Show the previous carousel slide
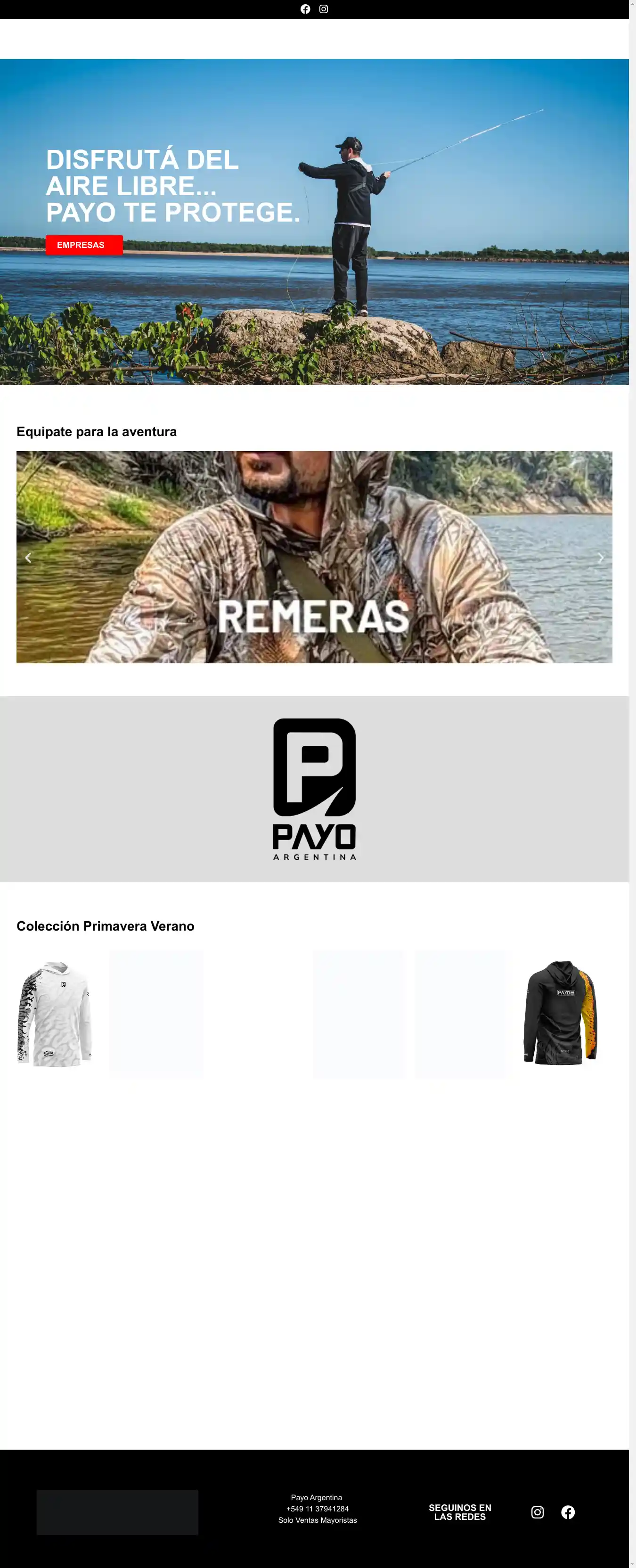The image size is (636, 1568). tap(28, 558)
